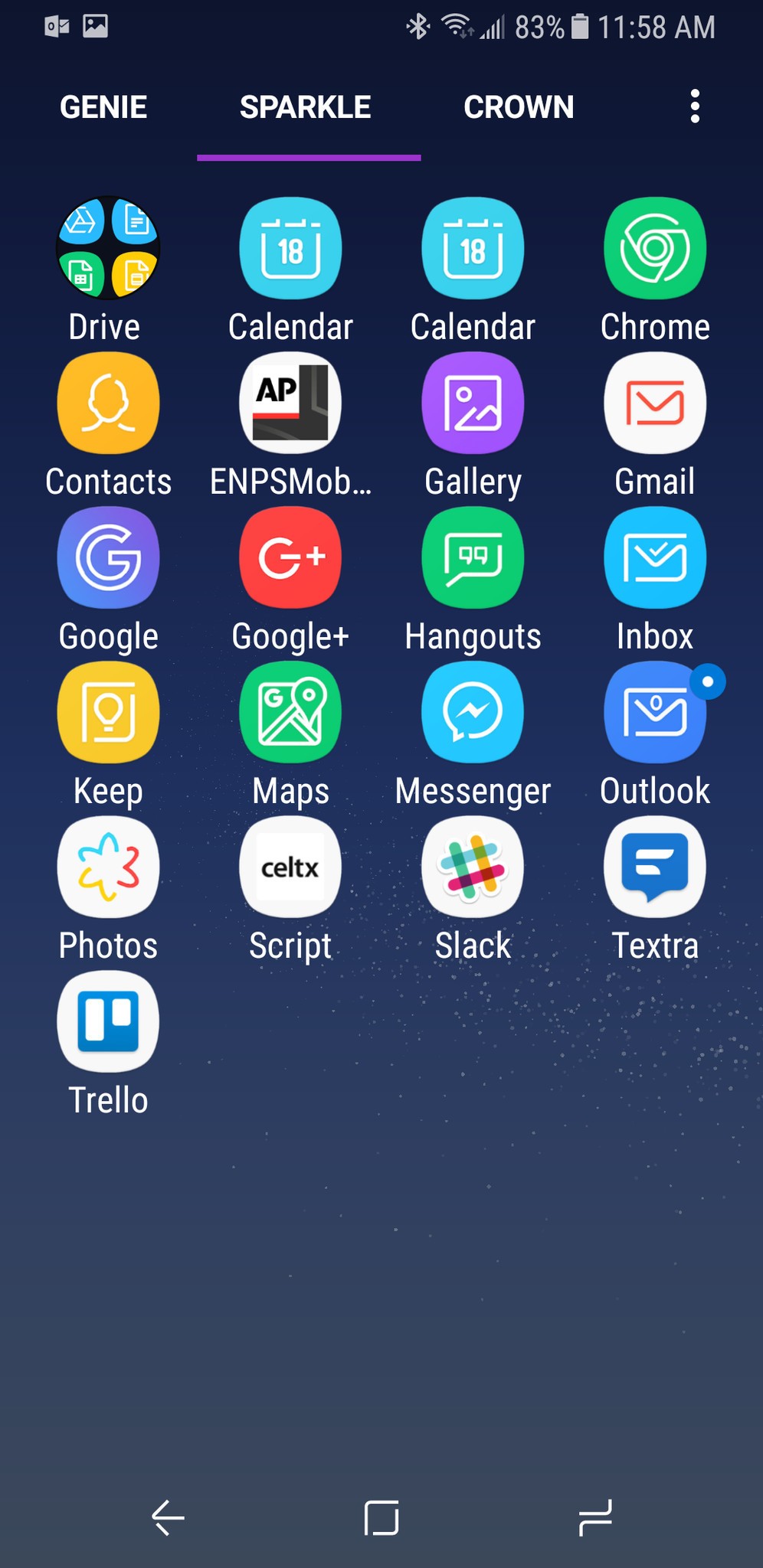Launch the Inbox app
This screenshot has height=1568, width=763.
[x=655, y=557]
